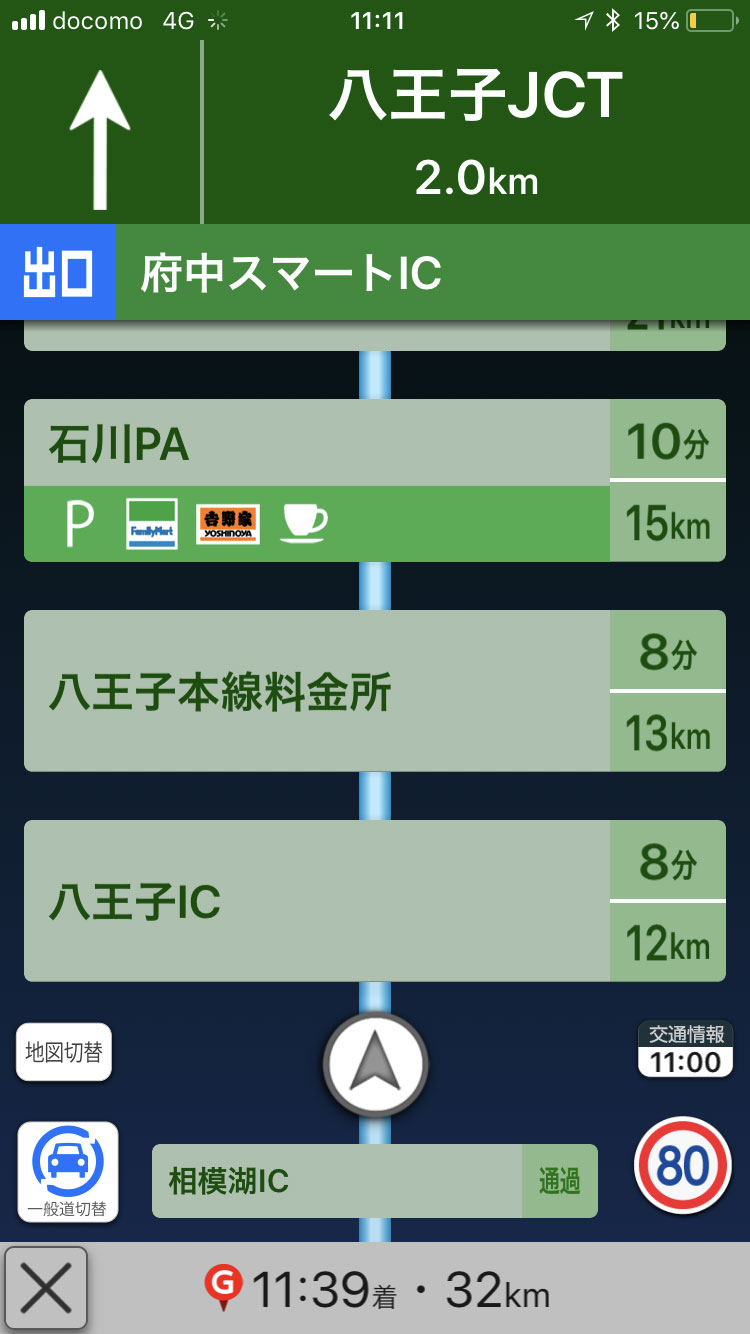
Task: Open the 八王子IC interchange row
Action: click(x=374, y=901)
